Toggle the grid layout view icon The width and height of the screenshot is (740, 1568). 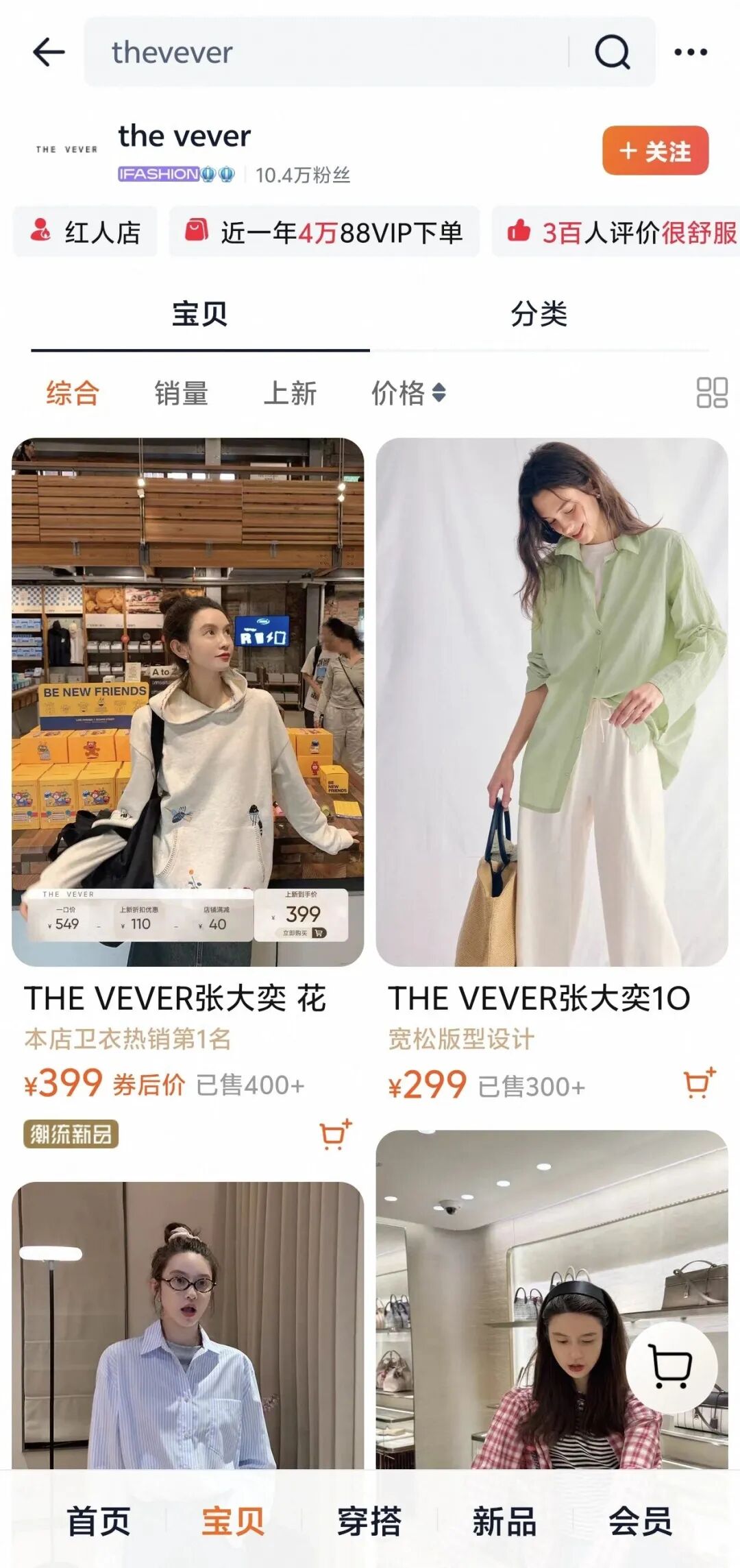pyautogui.click(x=712, y=393)
